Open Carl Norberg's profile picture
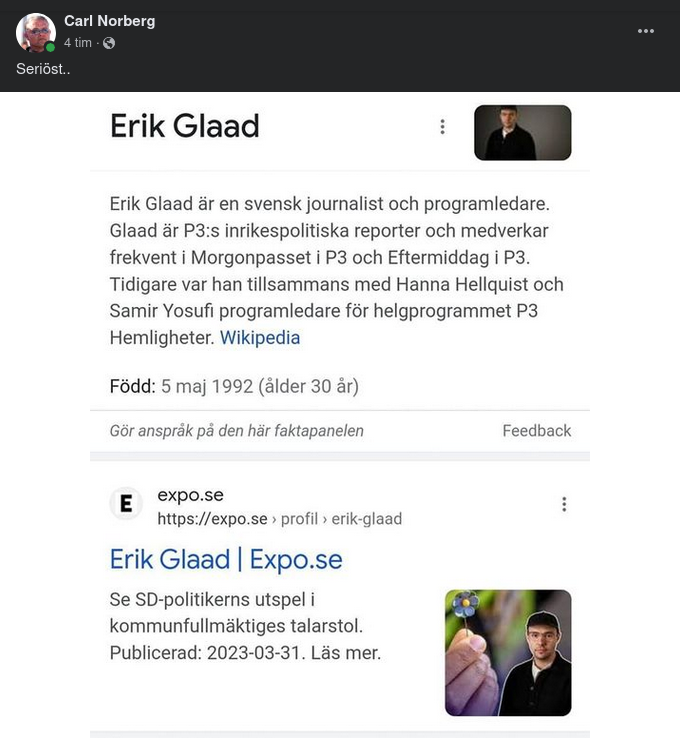This screenshot has width=680, height=738. [35, 33]
